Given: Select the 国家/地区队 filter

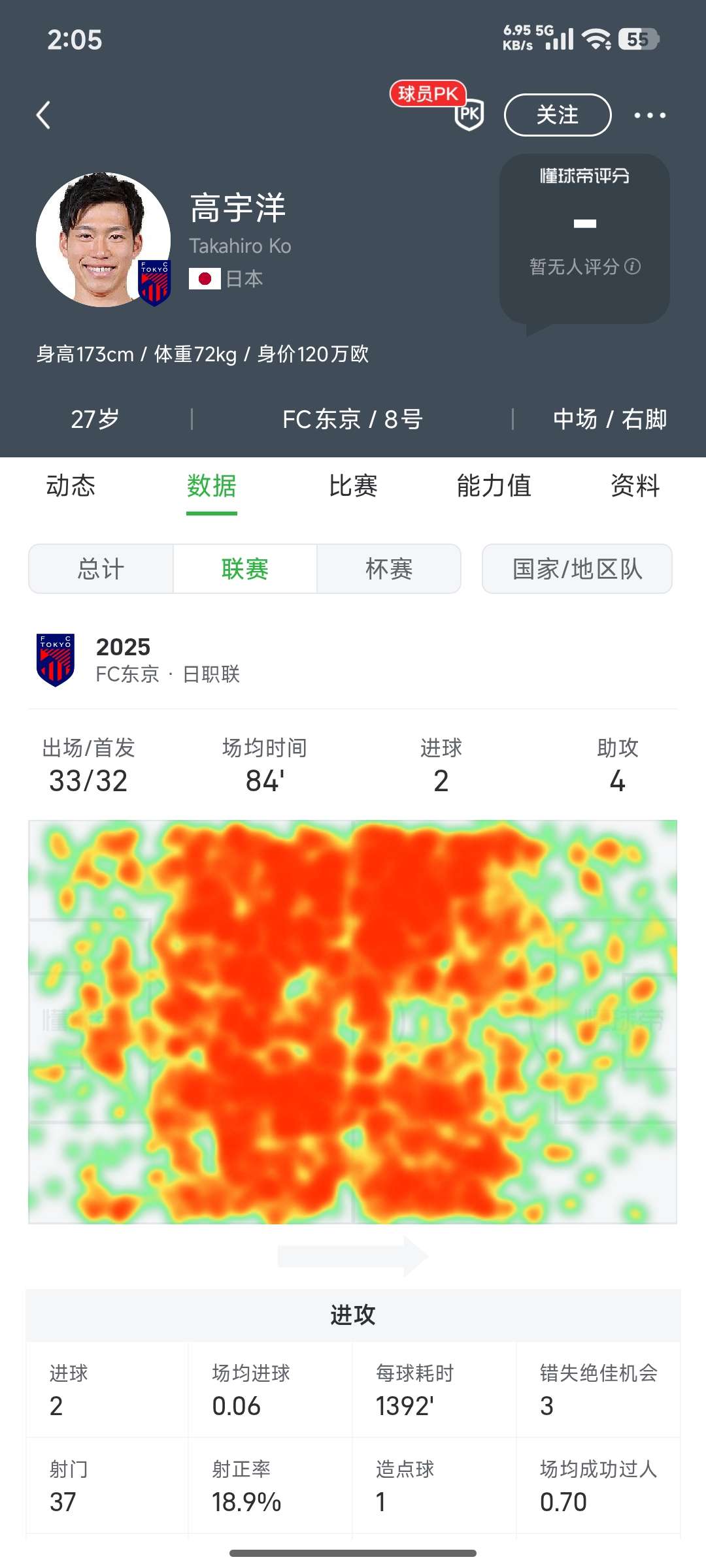Looking at the screenshot, I should coord(577,569).
